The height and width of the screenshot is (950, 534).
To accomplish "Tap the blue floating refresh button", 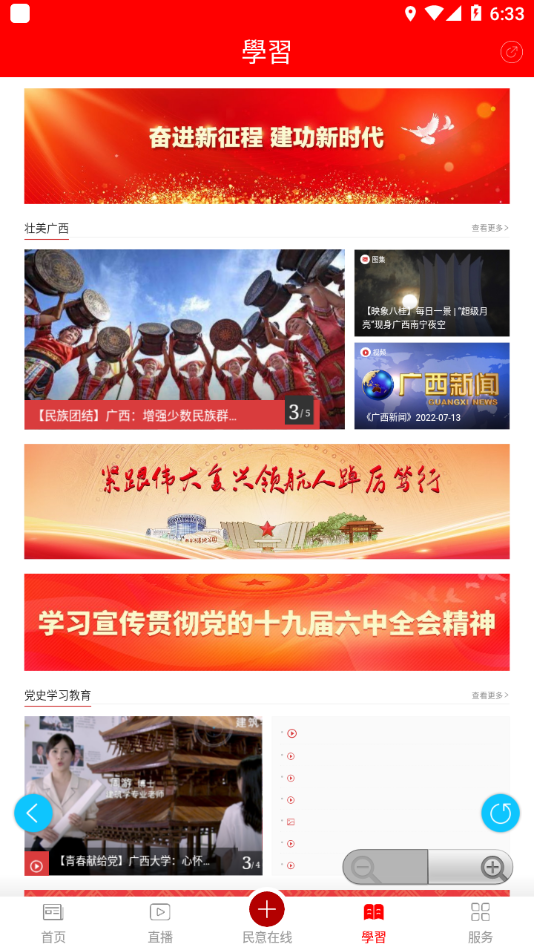I will [501, 813].
